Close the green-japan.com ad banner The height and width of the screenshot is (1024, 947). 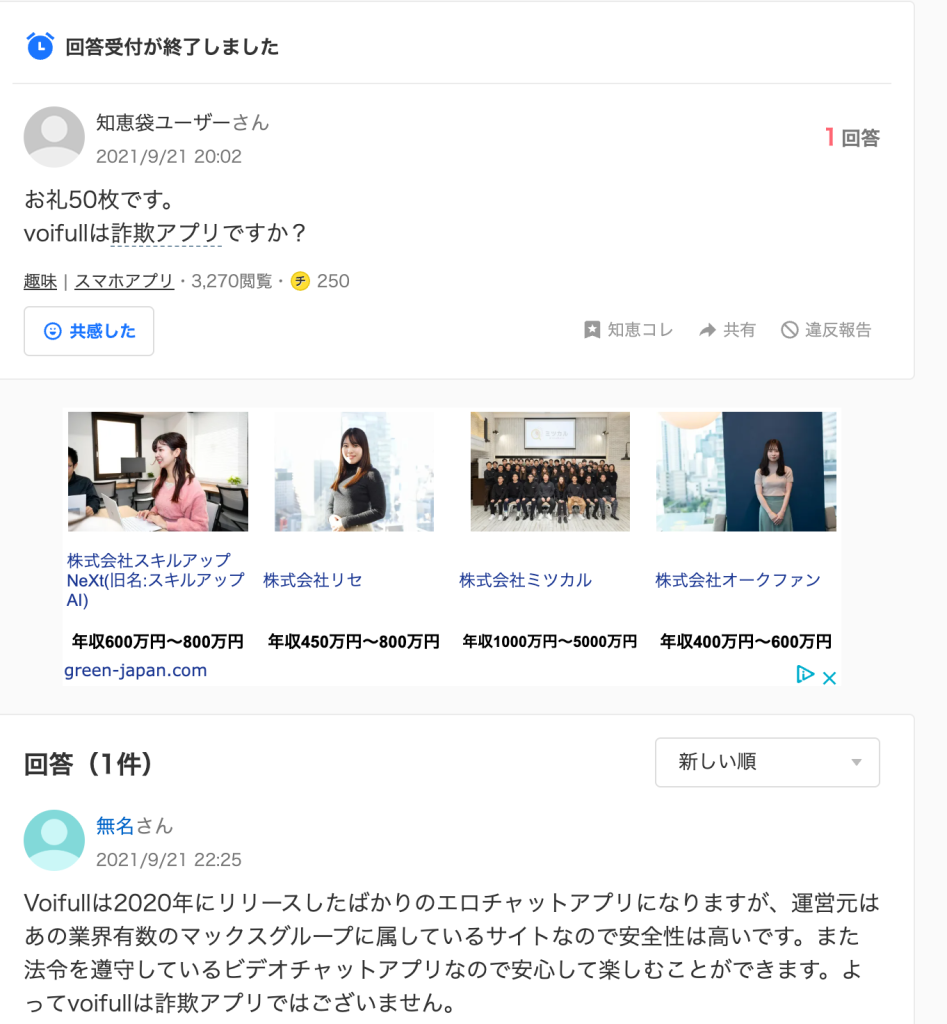pyautogui.click(x=829, y=677)
